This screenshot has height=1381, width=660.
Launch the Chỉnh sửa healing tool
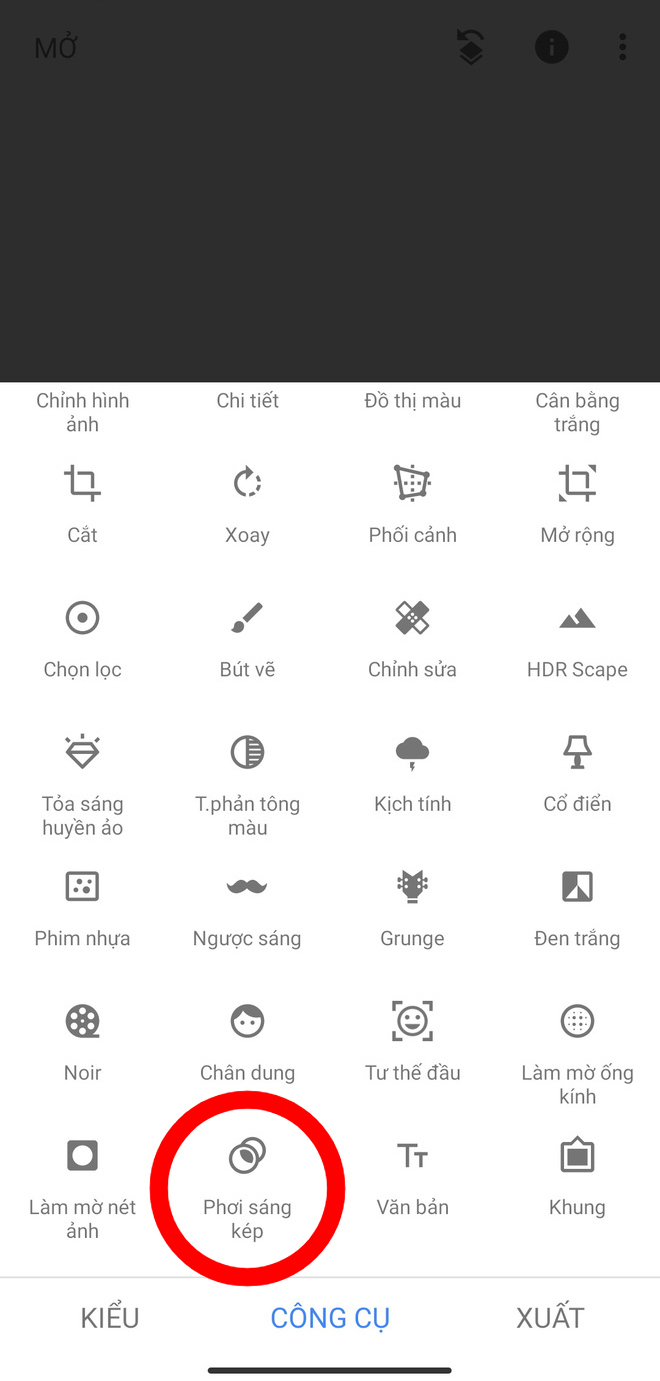click(412, 637)
